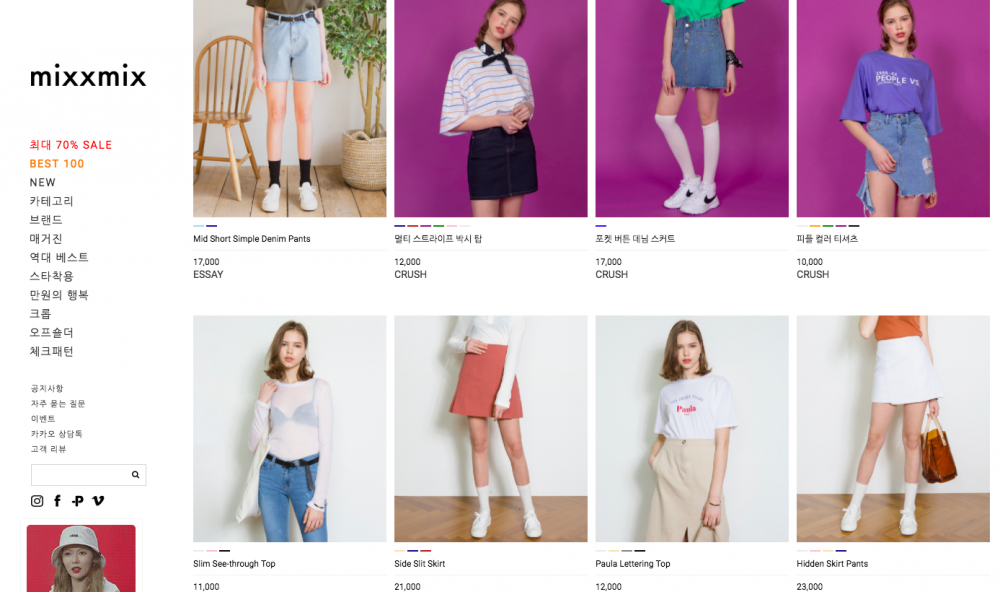Image resolution: width=1000 pixels, height=592 pixels.
Task: Tap the search magnifier icon
Action: (x=136, y=475)
